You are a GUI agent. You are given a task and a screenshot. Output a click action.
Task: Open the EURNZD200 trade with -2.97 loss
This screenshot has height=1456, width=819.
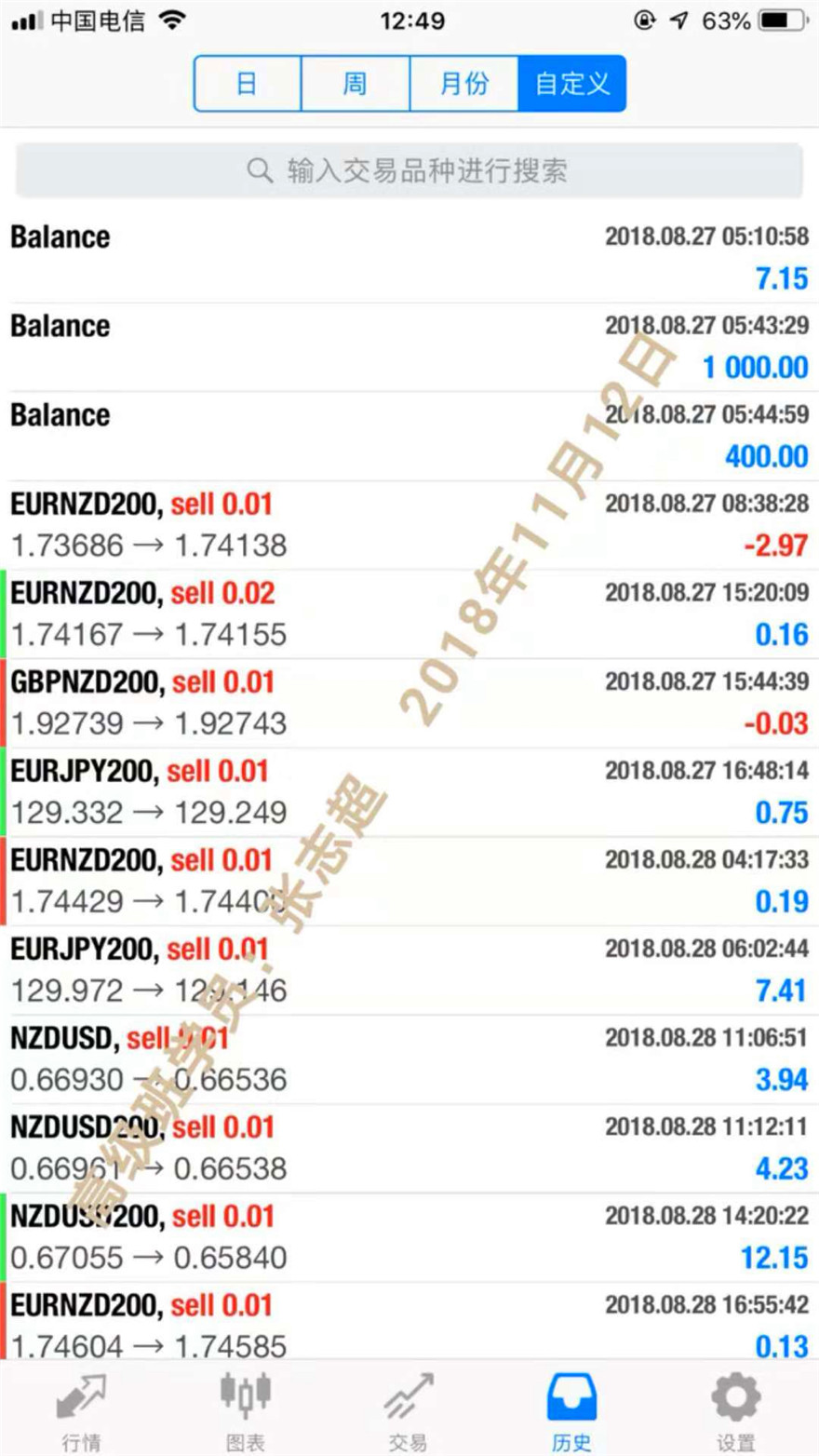[409, 525]
